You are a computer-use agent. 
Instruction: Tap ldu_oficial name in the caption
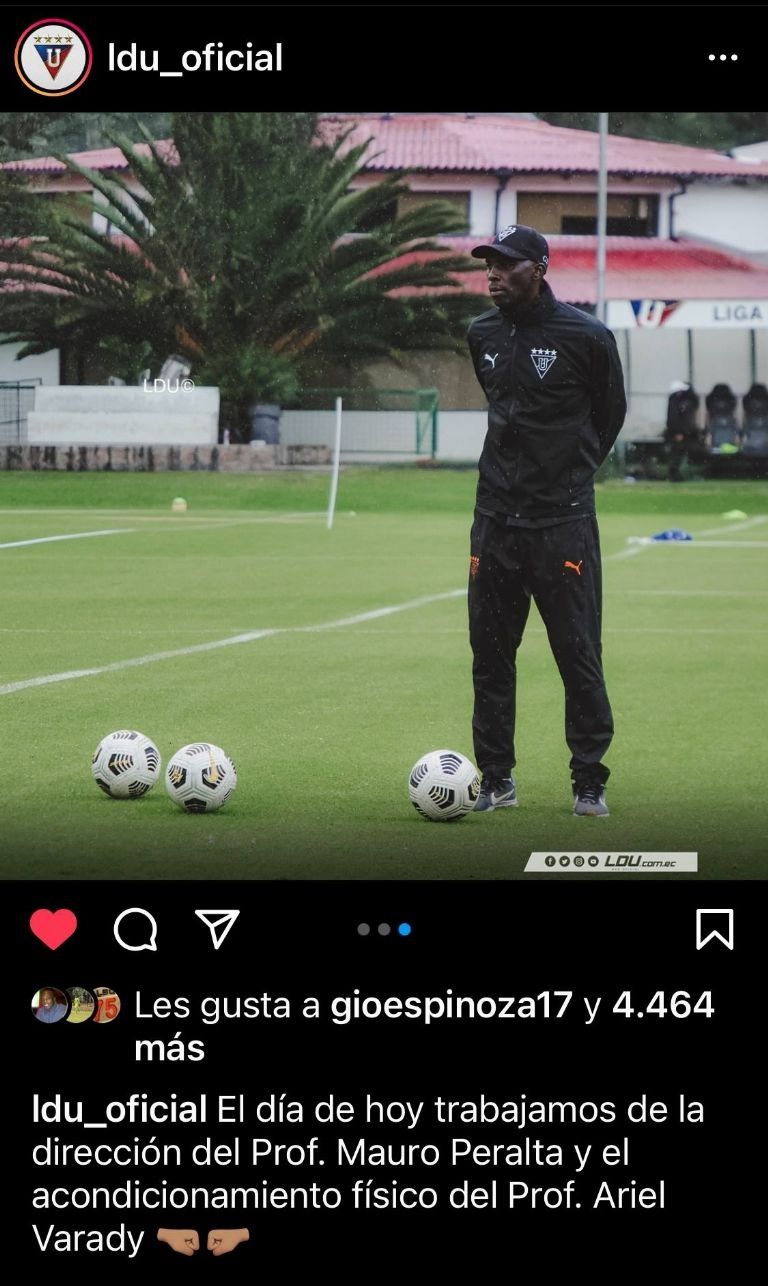(x=119, y=1109)
